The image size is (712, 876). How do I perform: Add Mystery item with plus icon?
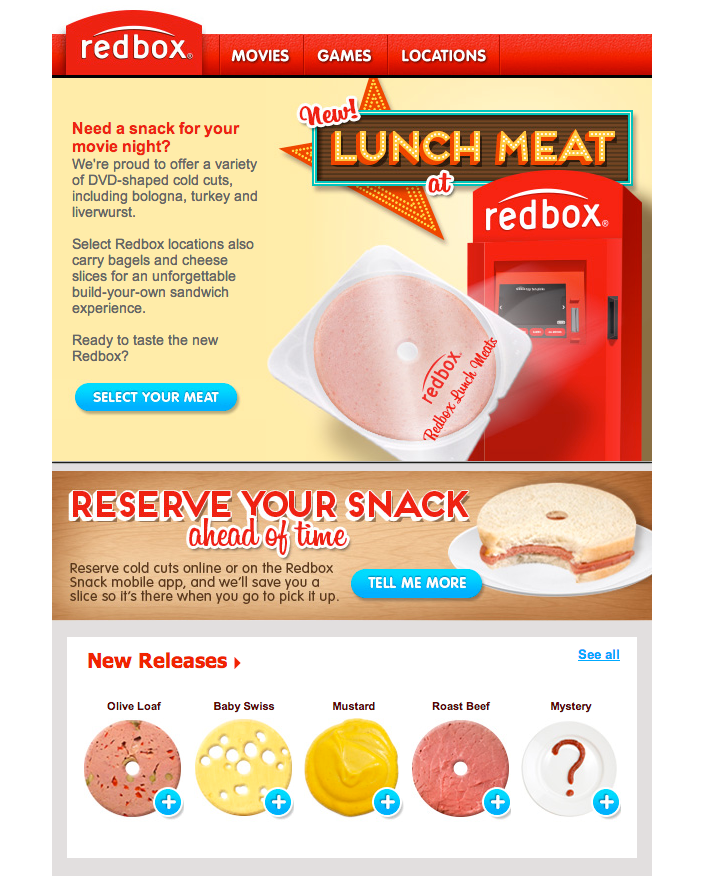coord(605,802)
